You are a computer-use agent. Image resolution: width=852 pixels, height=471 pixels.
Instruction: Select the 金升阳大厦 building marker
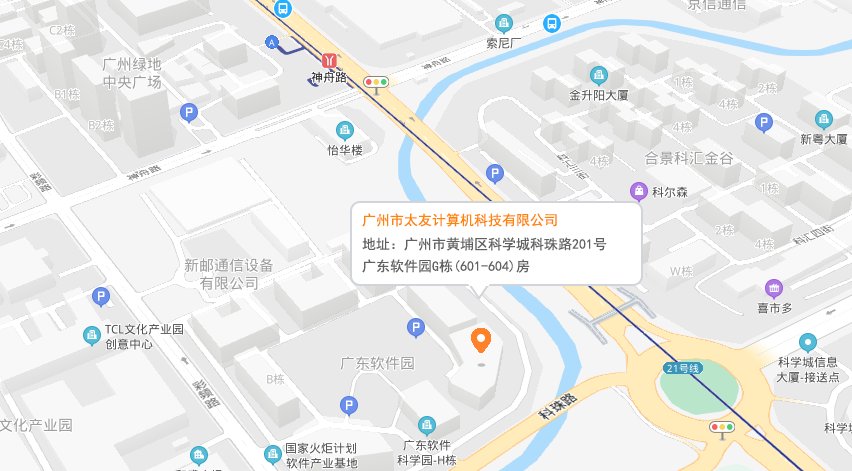tap(598, 75)
